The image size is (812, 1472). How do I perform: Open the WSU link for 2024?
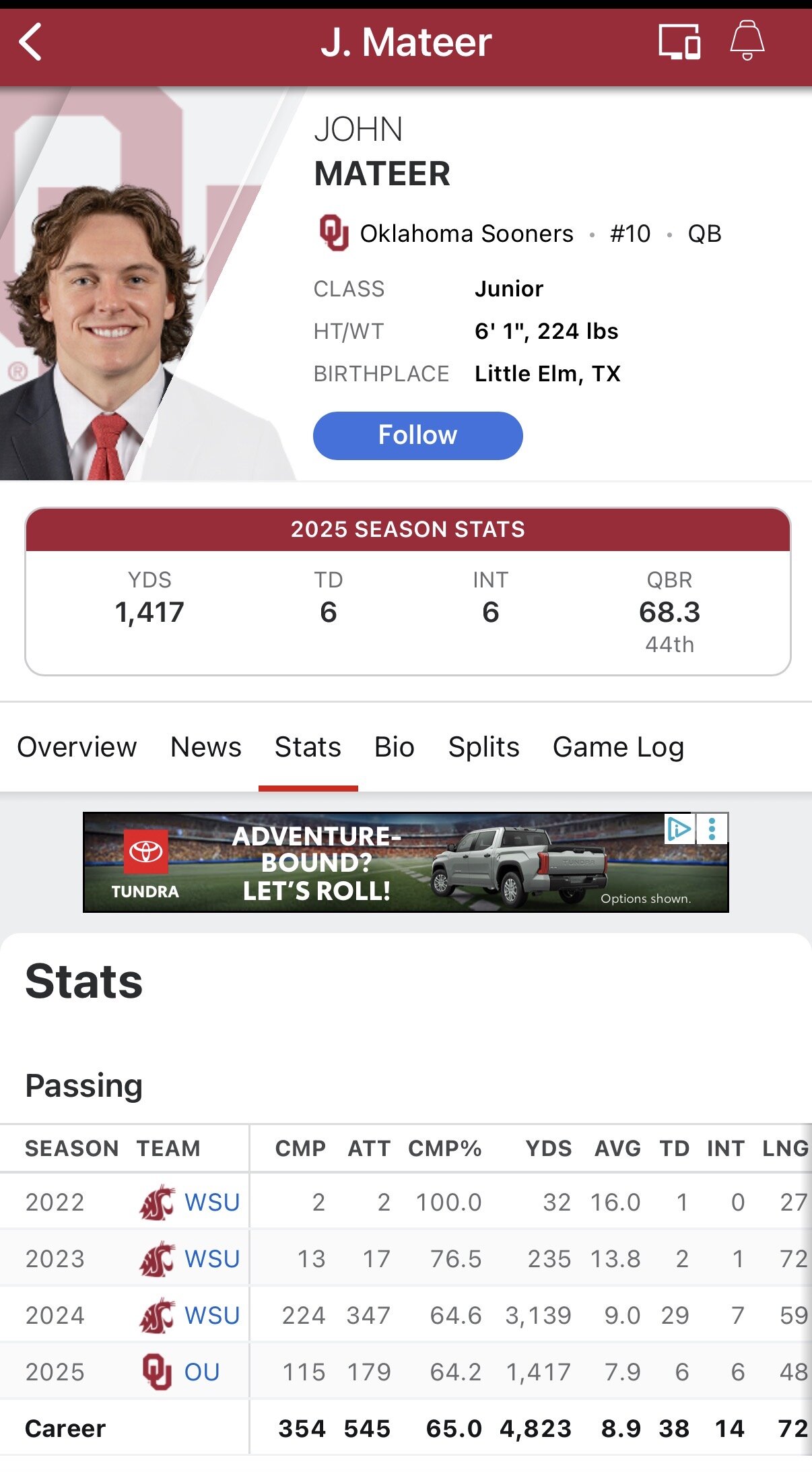click(x=211, y=1316)
